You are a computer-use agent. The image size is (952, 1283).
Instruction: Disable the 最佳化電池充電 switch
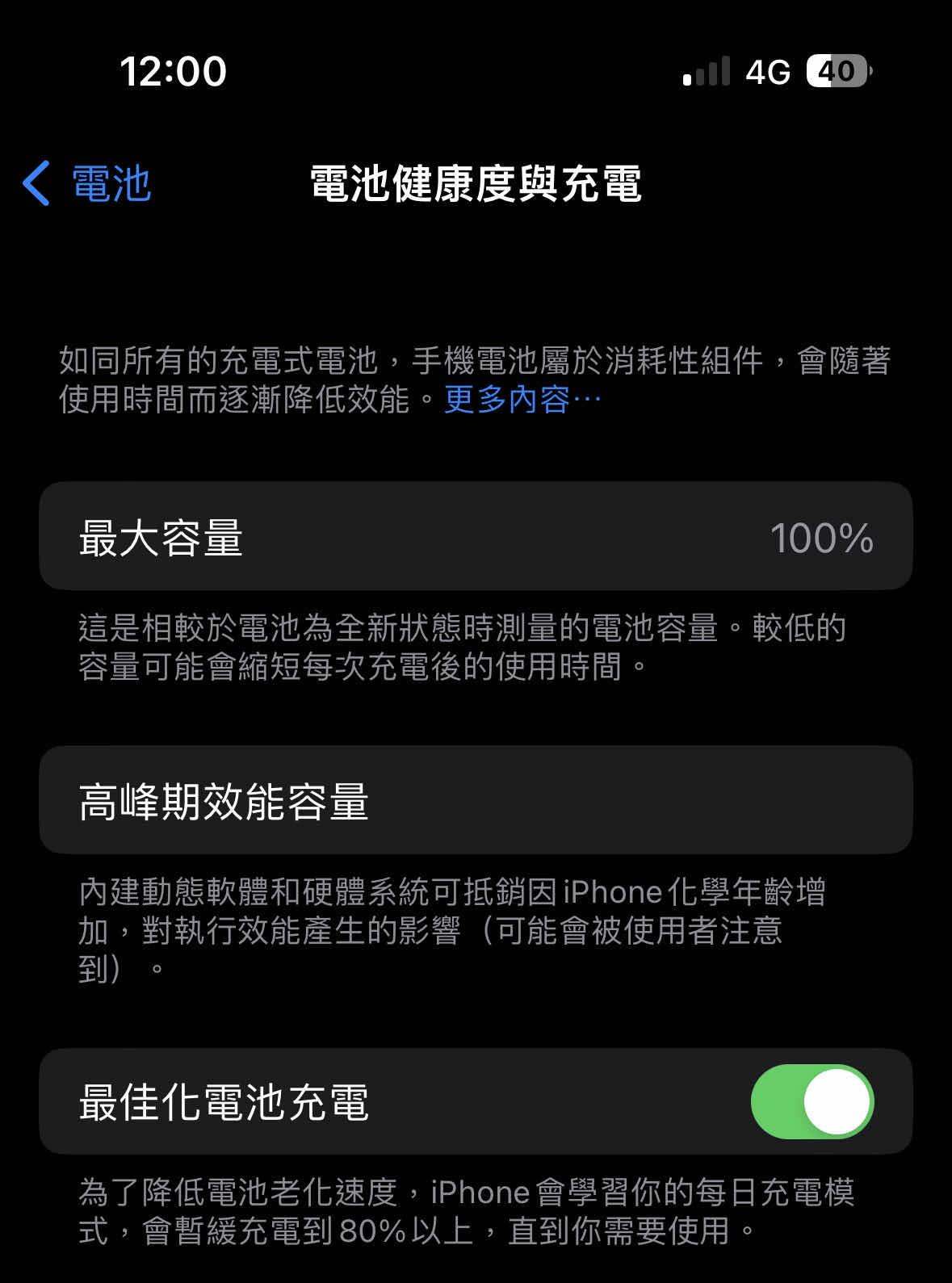(x=812, y=1101)
